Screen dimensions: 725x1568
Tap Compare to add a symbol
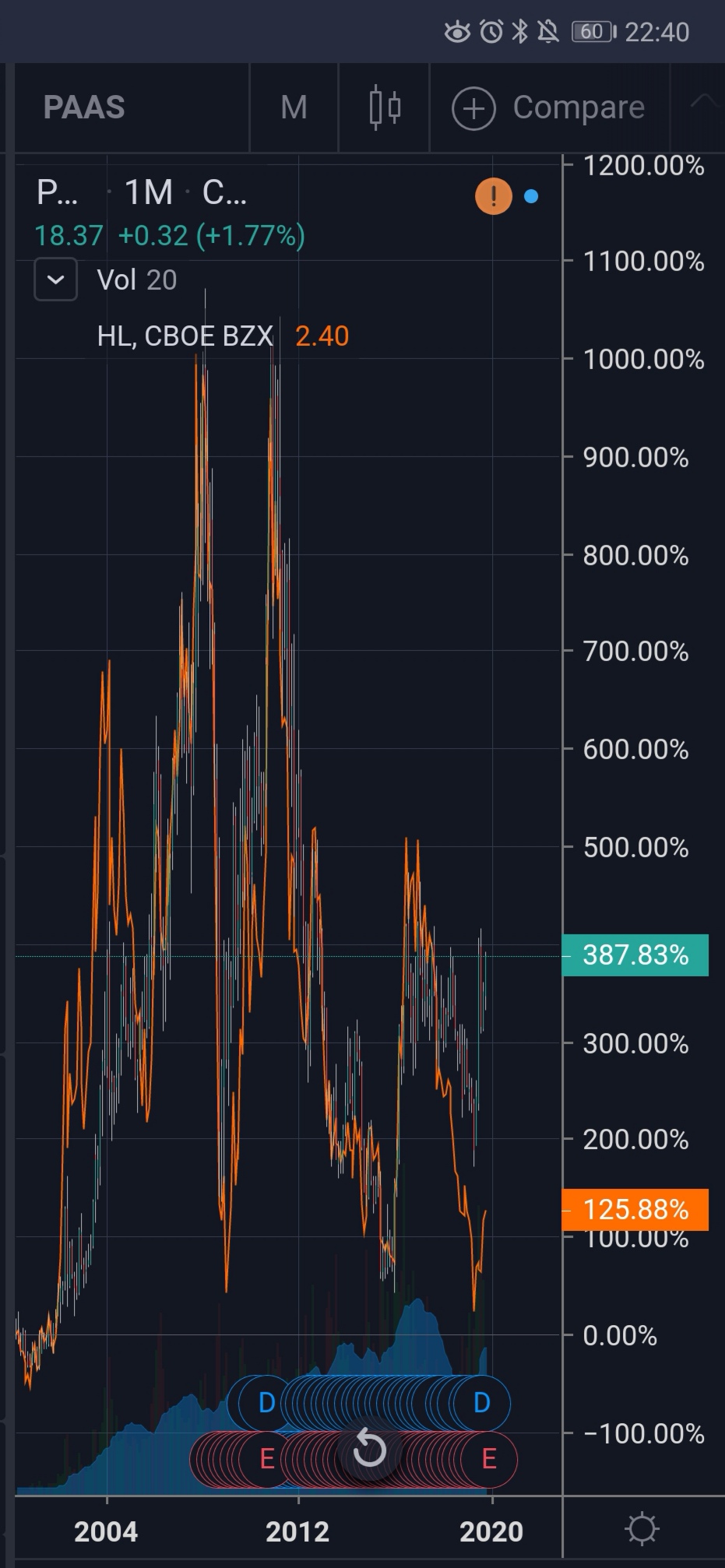point(549,107)
